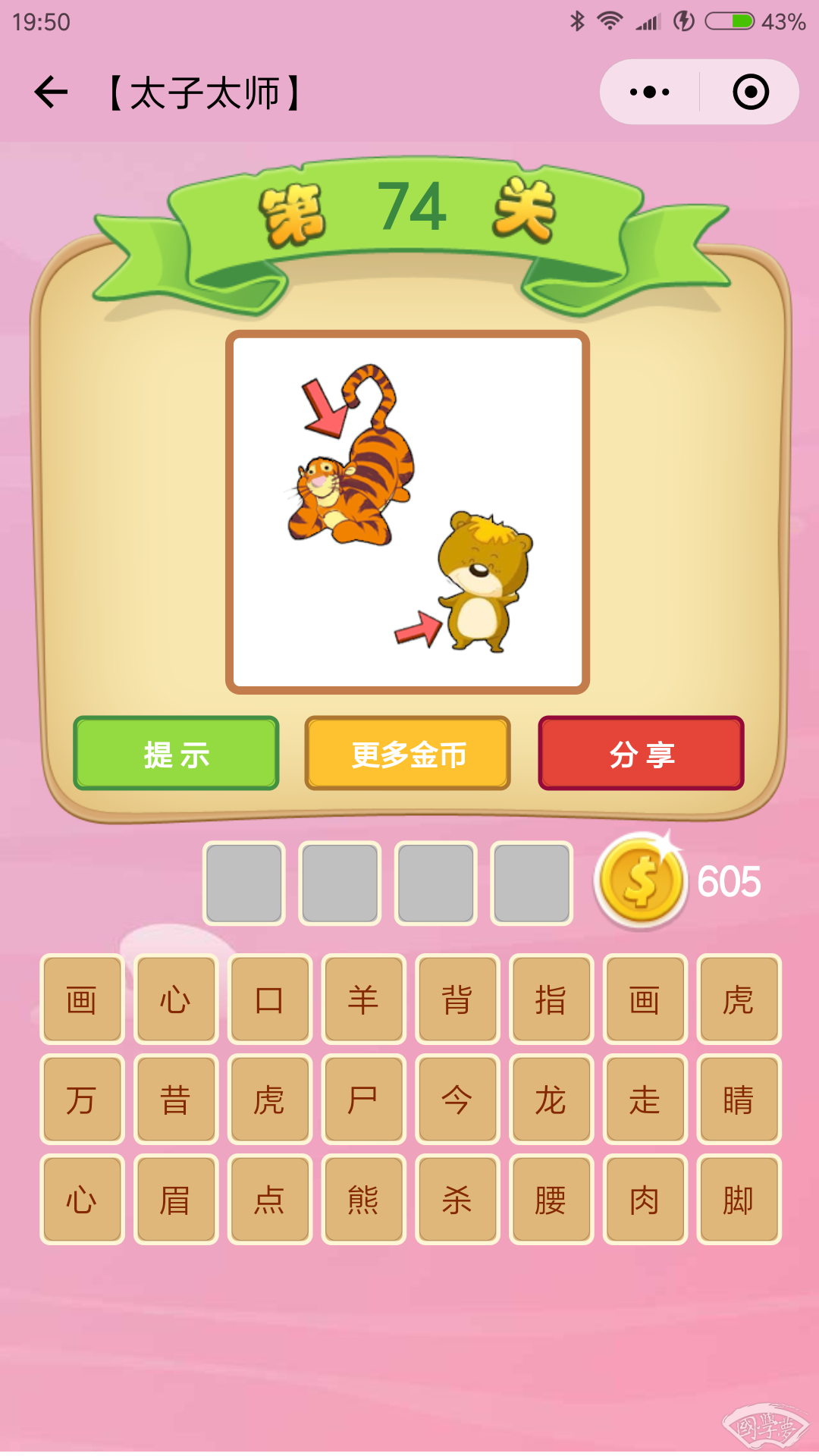Tap the 龙 character tile
Viewport: 819px width, 1456px height.
coord(551,1099)
